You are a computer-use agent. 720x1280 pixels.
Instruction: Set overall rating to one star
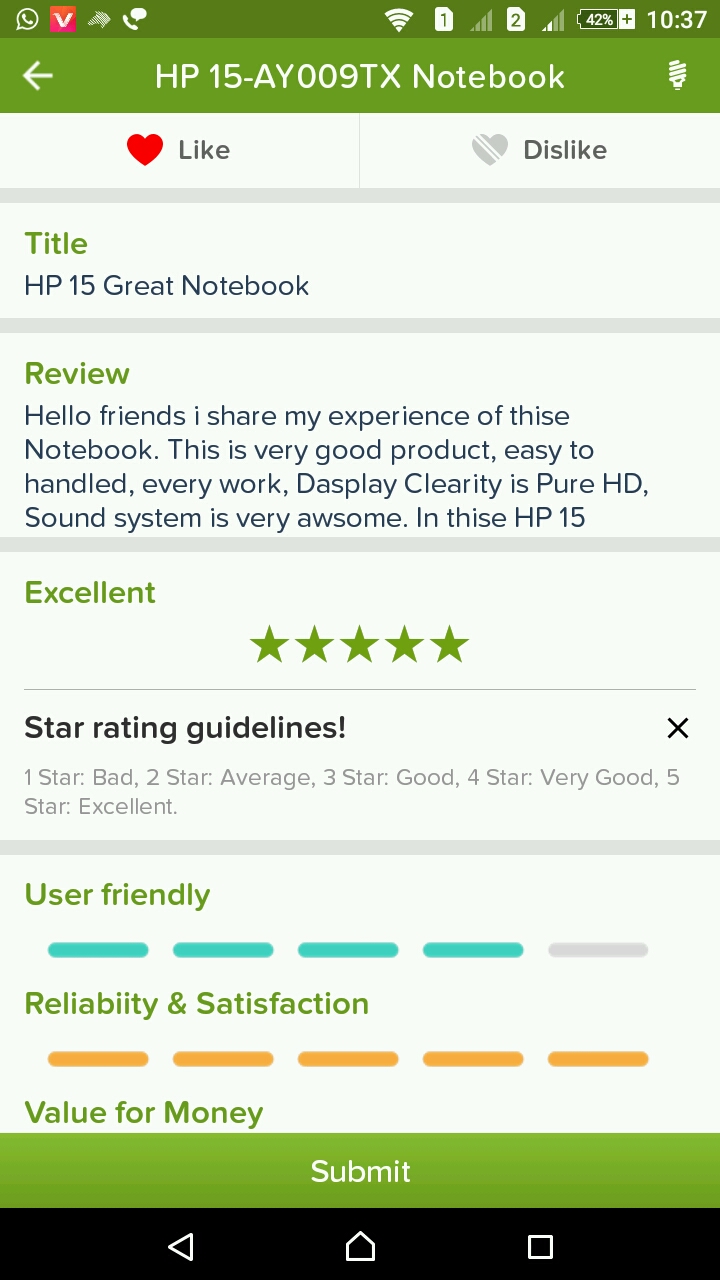pos(269,645)
